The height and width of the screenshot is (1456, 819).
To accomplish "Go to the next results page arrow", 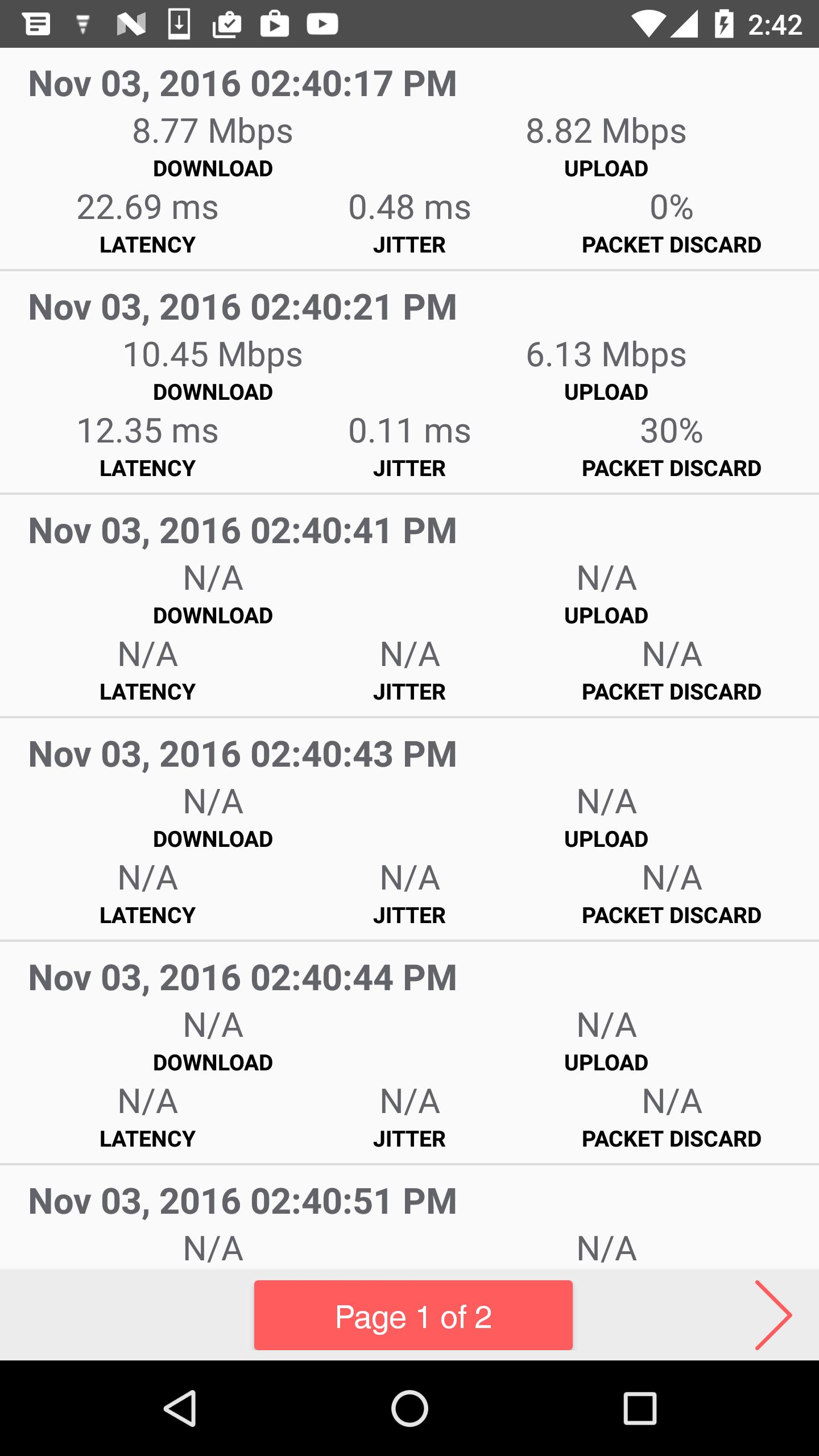I will click(773, 1315).
